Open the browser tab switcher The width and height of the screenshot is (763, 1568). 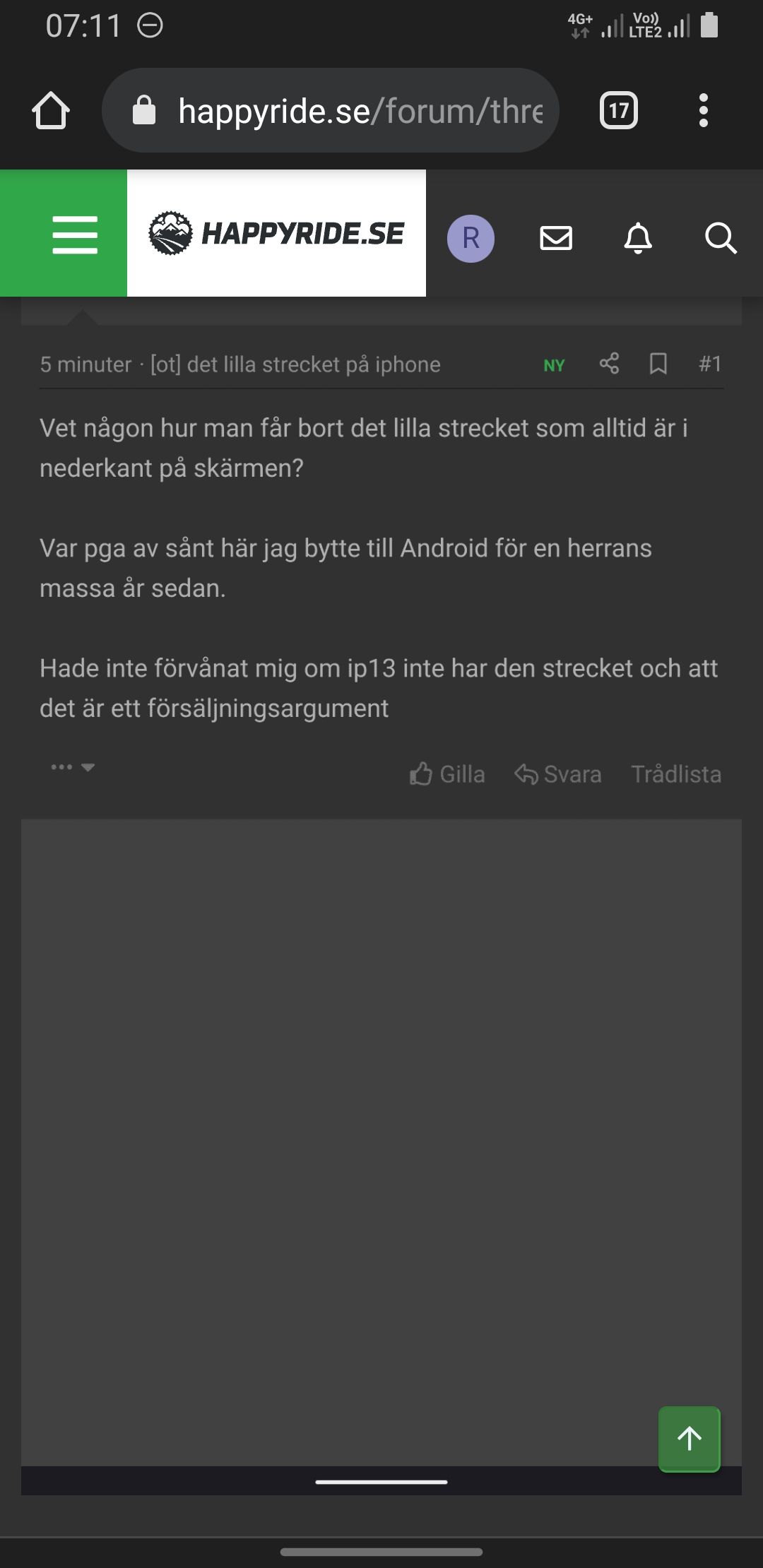(x=618, y=111)
